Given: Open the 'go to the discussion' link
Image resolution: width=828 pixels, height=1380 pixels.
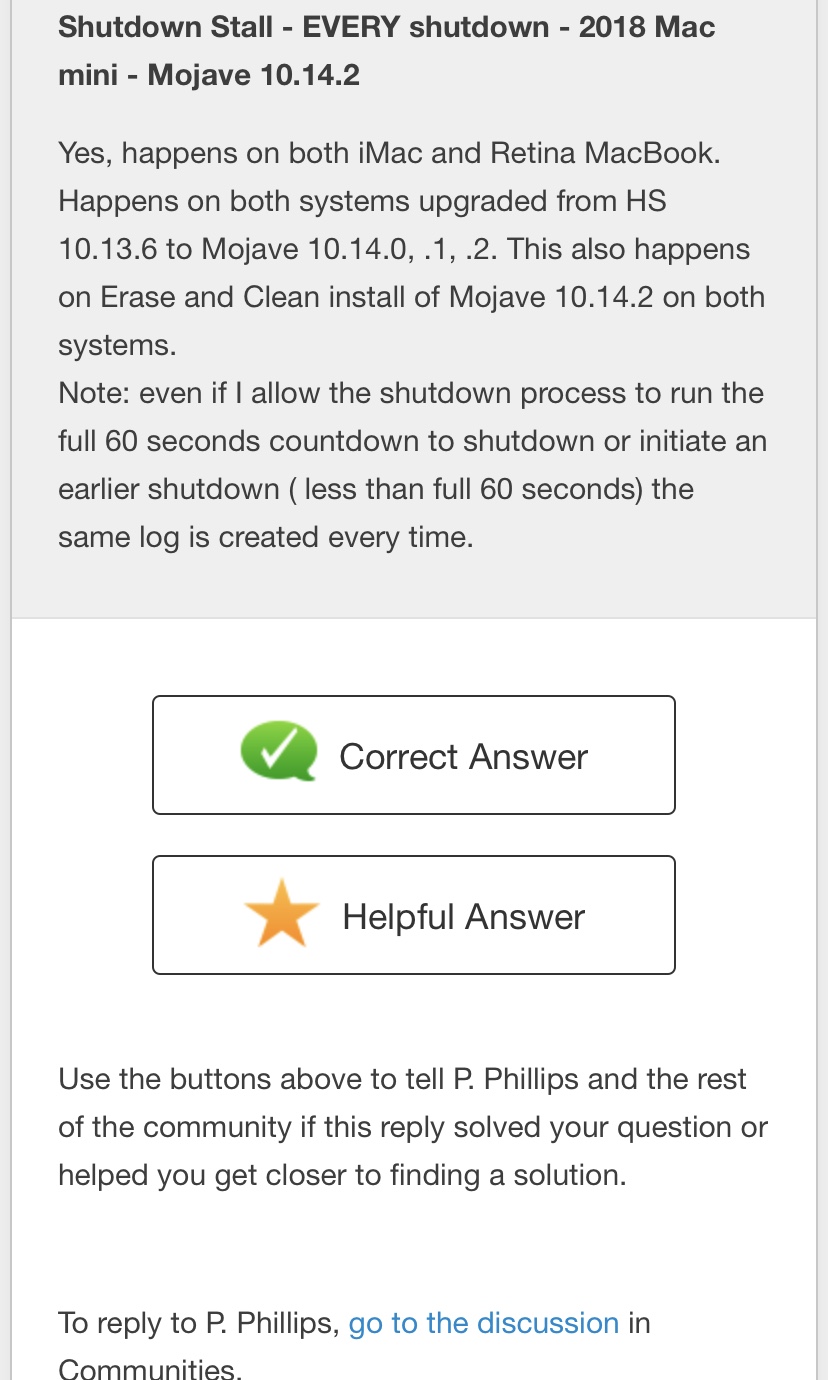Looking at the screenshot, I should click(483, 1323).
